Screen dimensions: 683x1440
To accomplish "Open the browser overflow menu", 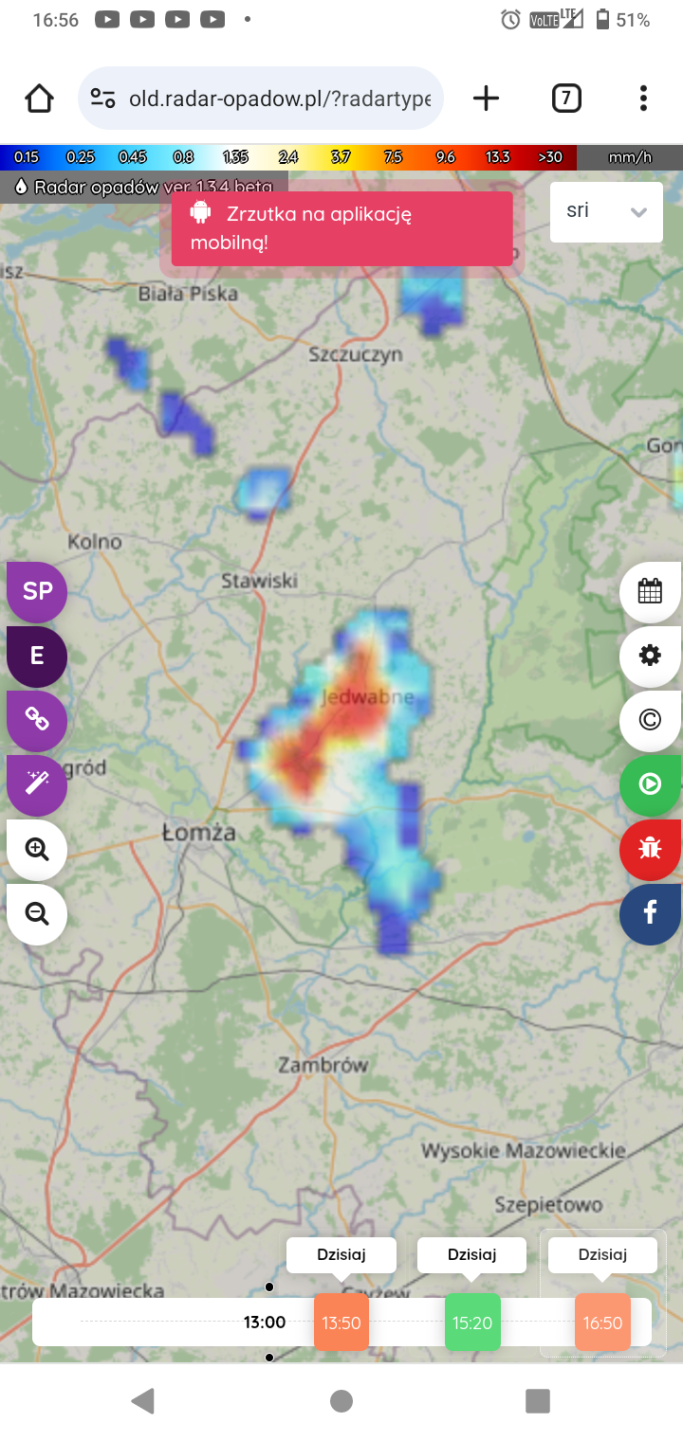I will [x=643, y=98].
